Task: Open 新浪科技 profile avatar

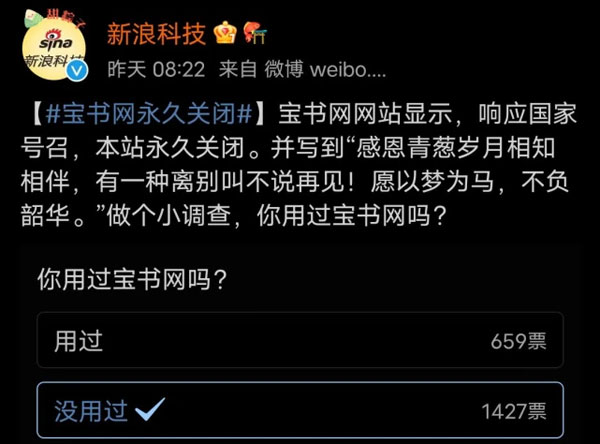Action: (x=54, y=47)
